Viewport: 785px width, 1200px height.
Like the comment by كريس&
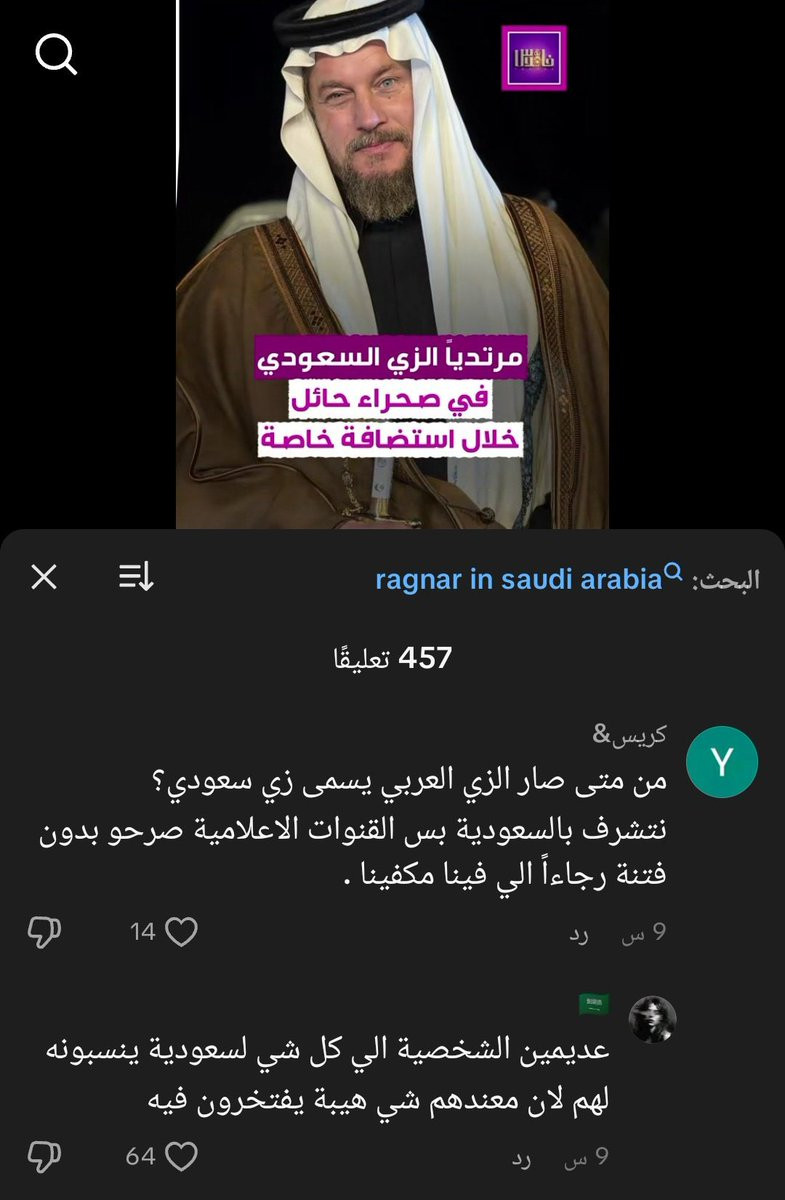181,932
